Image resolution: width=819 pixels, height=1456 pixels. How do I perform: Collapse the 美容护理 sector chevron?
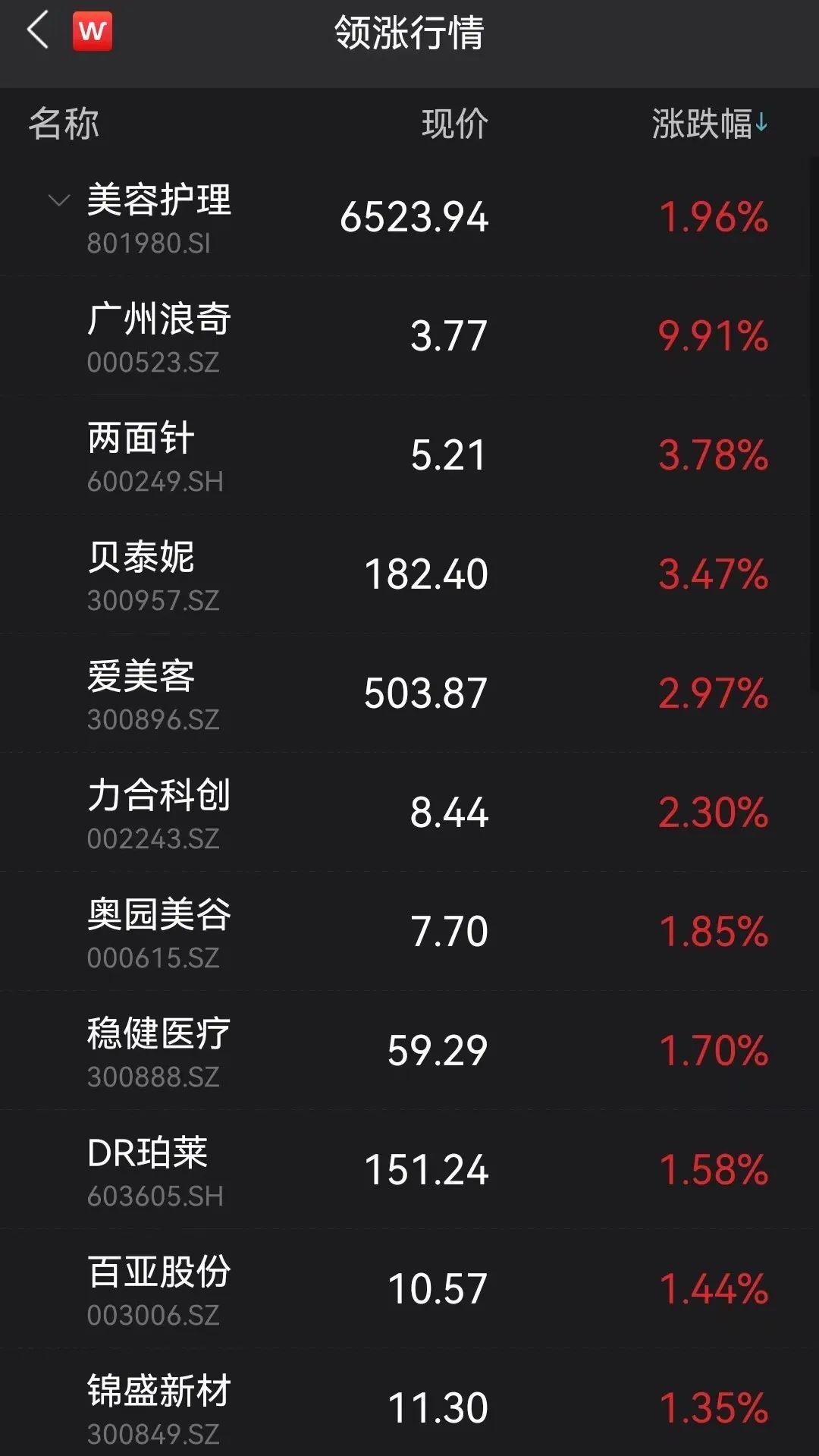click(58, 201)
